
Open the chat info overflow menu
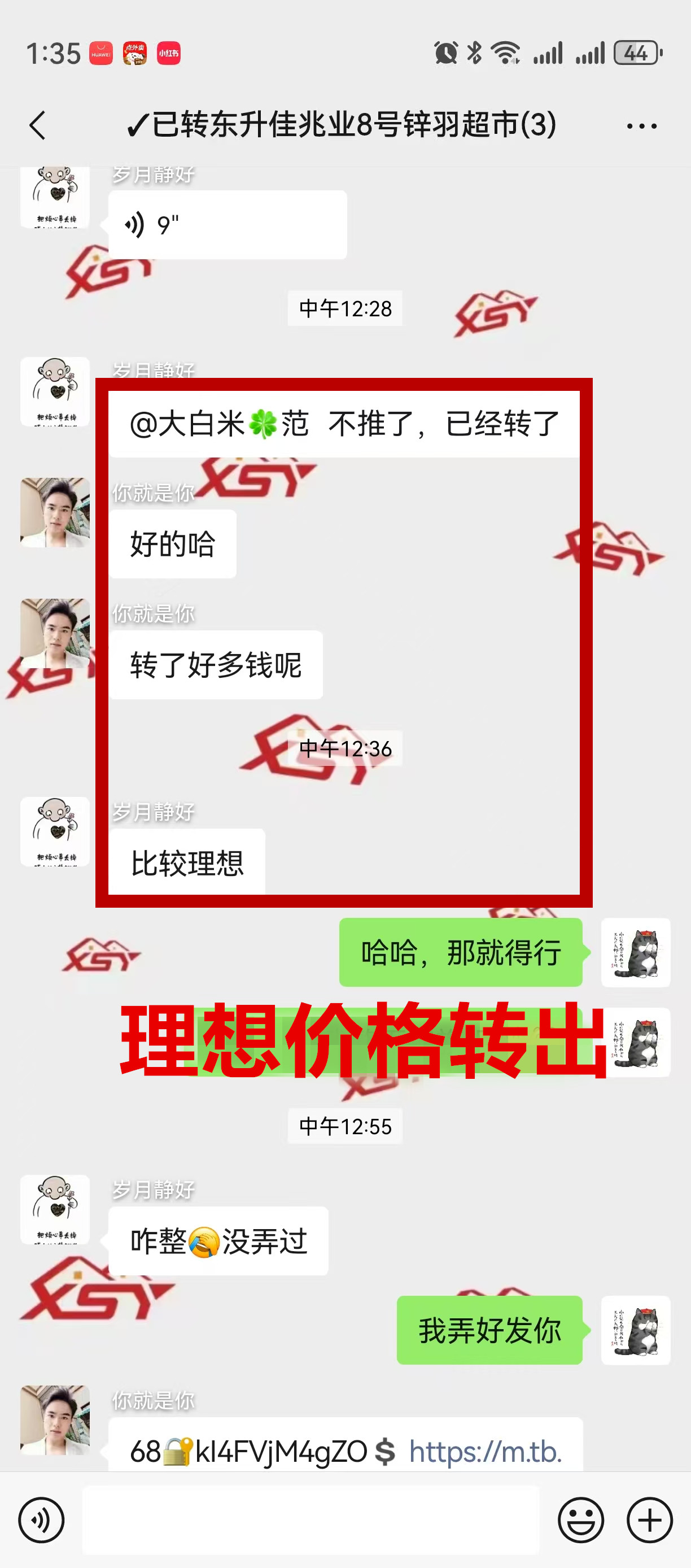[x=642, y=126]
